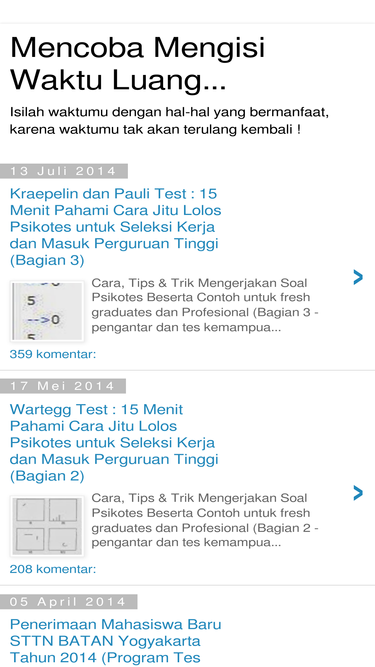Open the chevron arrow beside Wartegg post
Viewport: 375px width, 667px height.
click(358, 493)
